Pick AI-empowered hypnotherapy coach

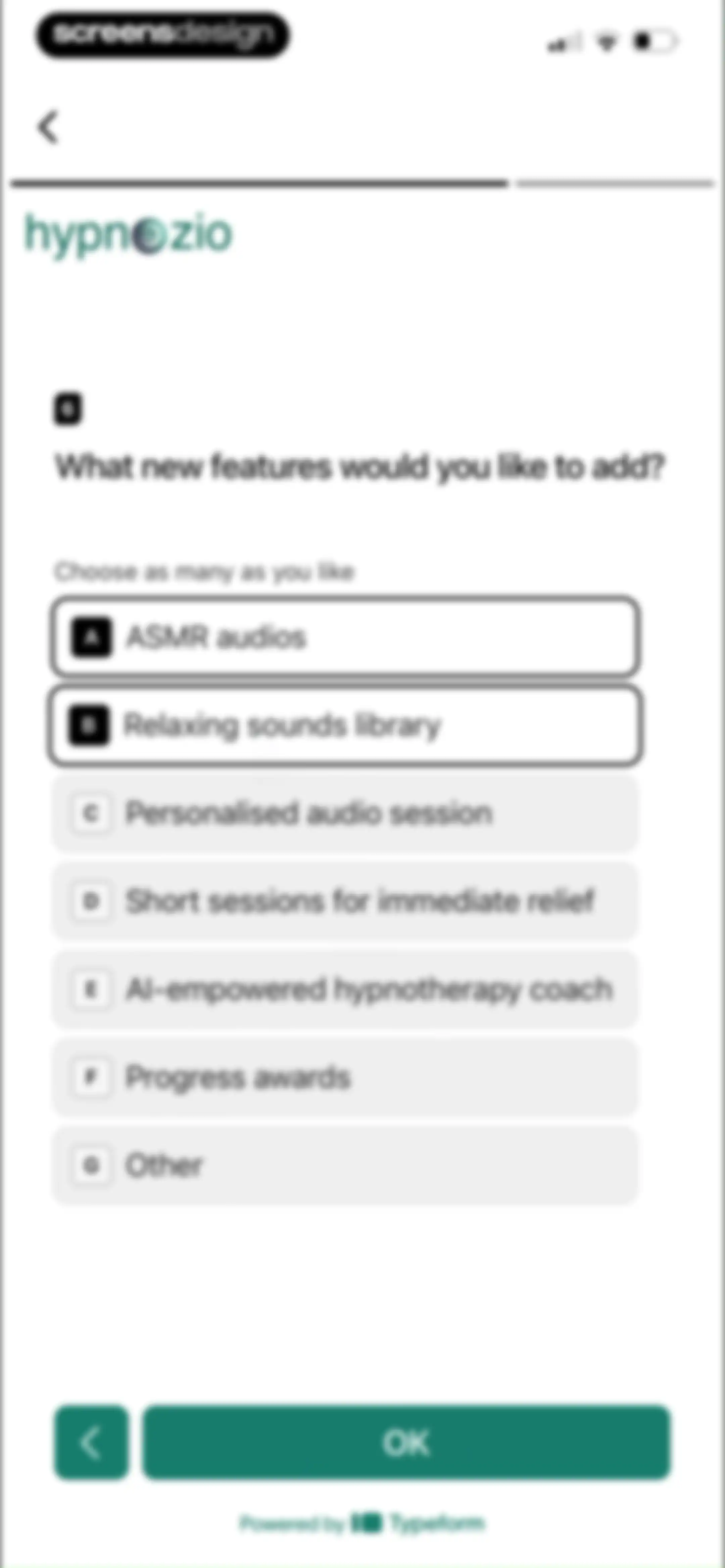coord(345,989)
